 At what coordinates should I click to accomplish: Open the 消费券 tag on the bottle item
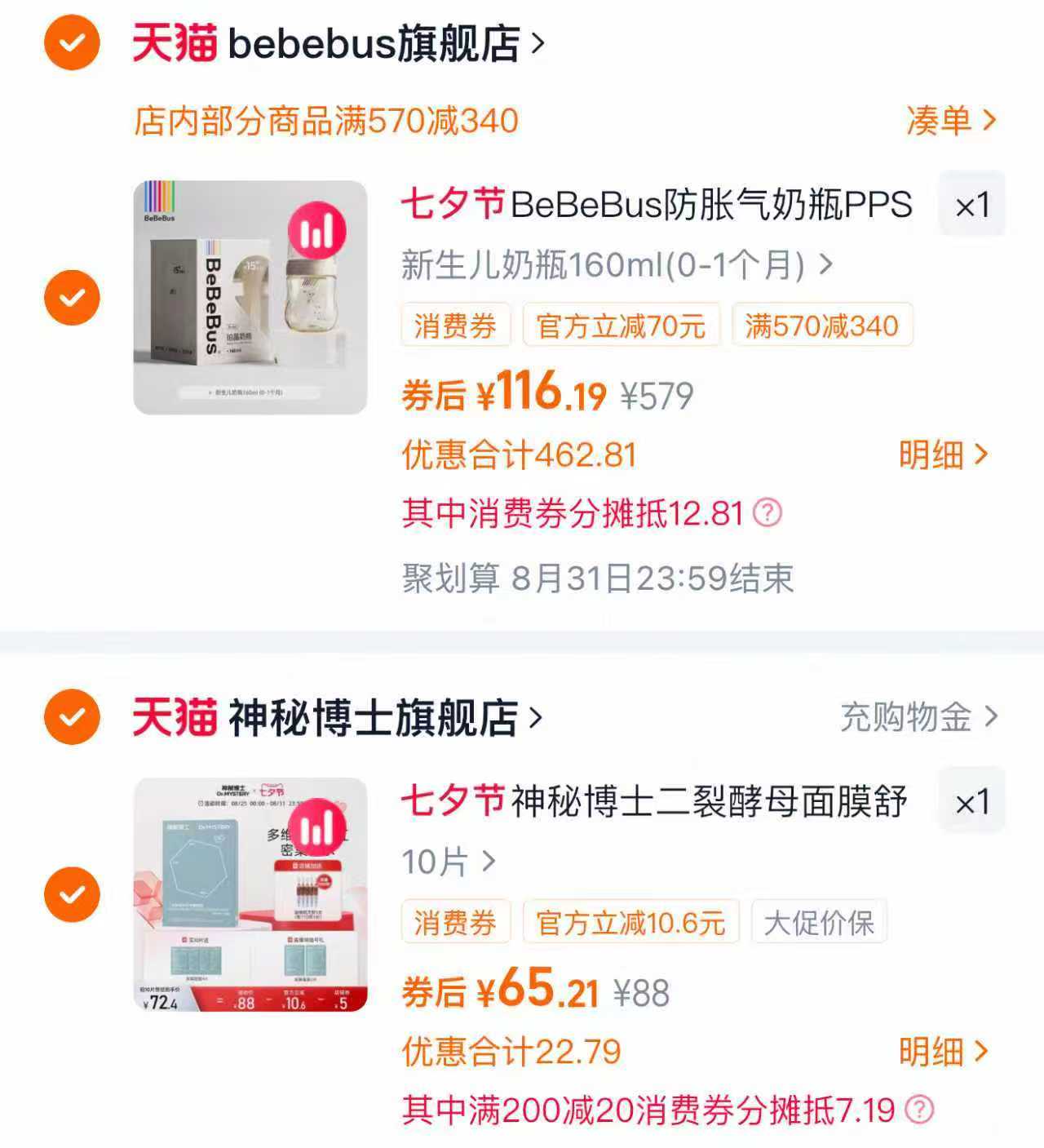tap(456, 325)
